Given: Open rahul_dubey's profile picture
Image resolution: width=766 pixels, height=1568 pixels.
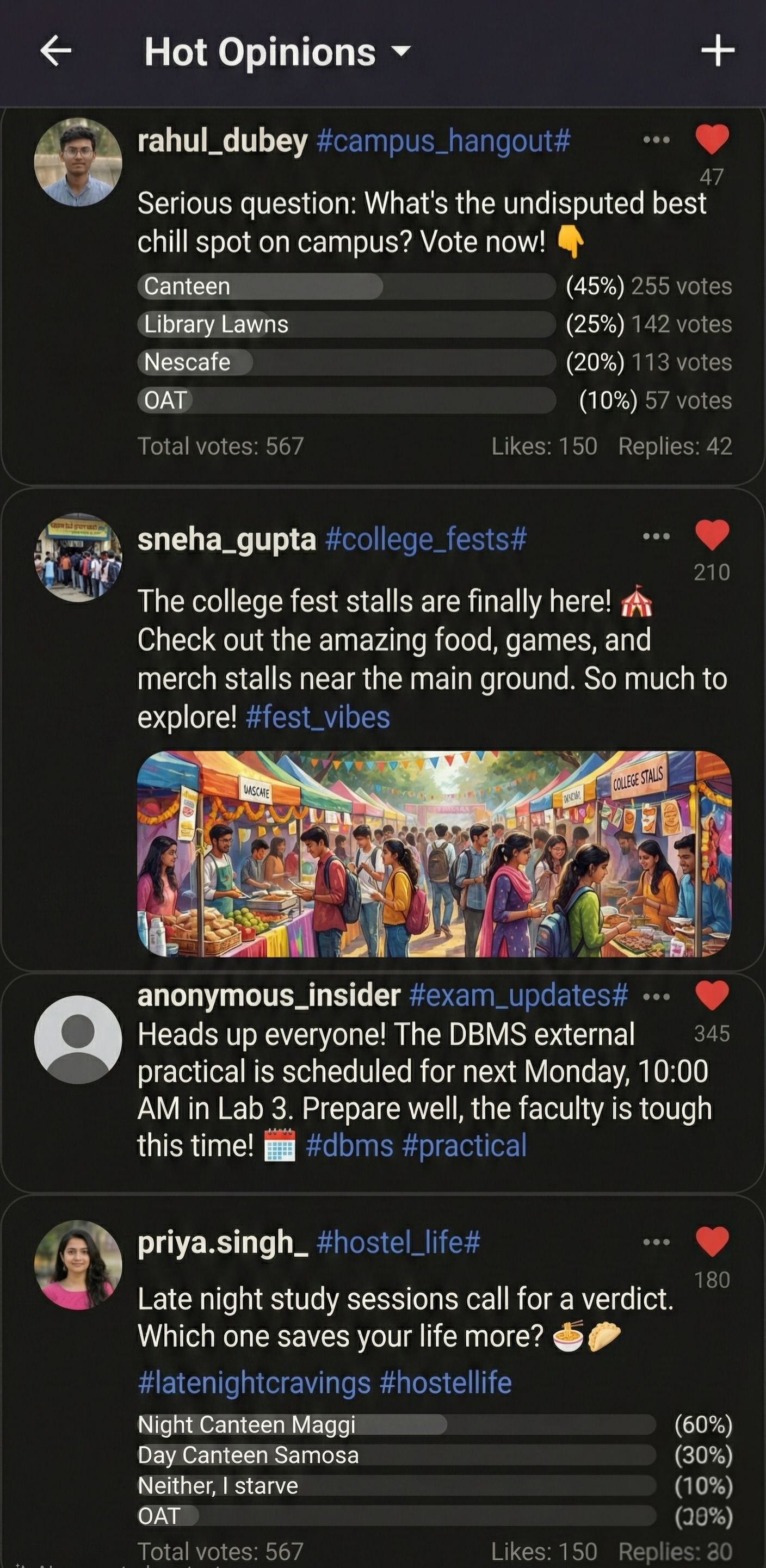Looking at the screenshot, I should click(x=78, y=162).
